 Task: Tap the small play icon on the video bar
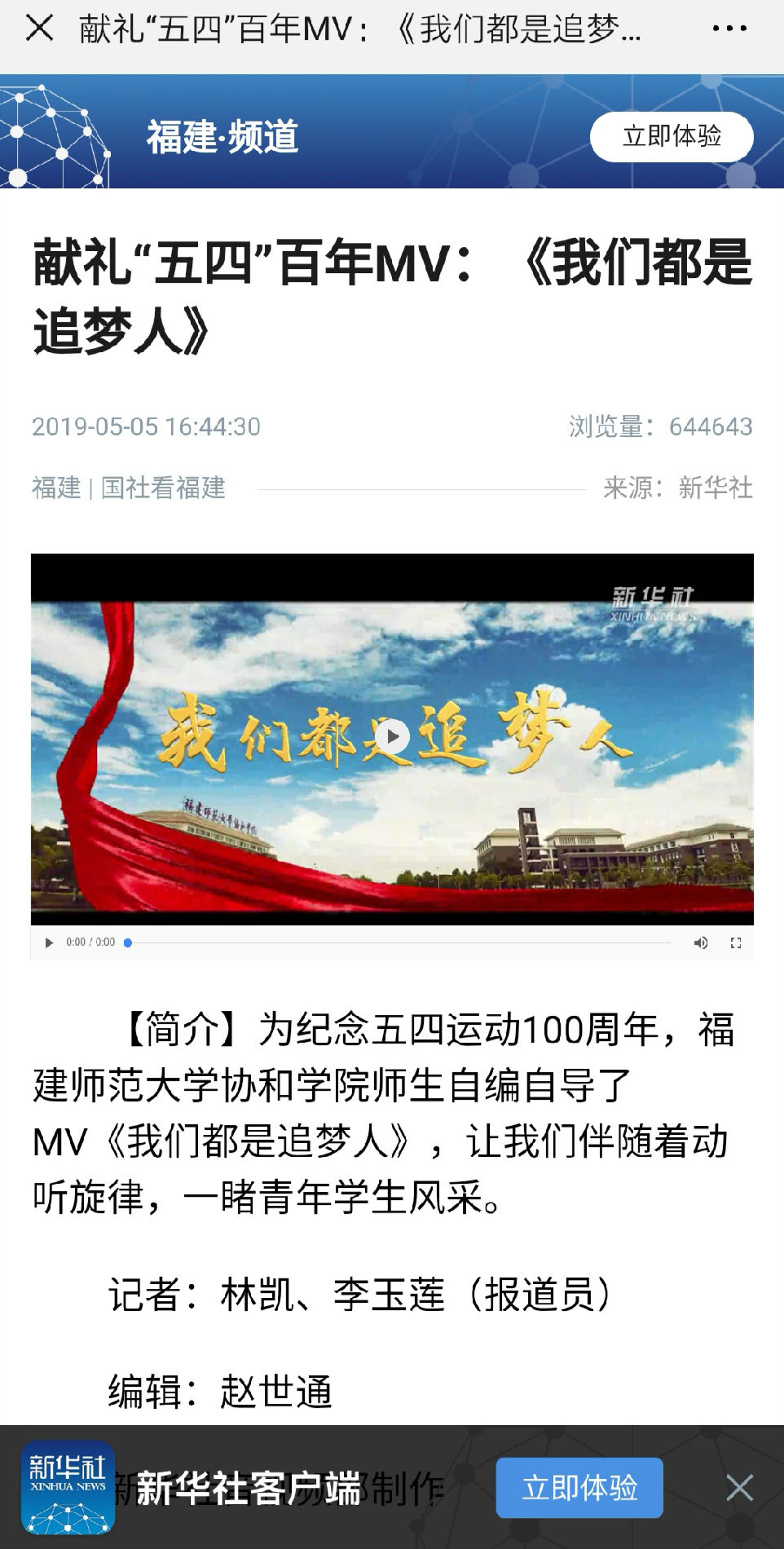[x=49, y=942]
